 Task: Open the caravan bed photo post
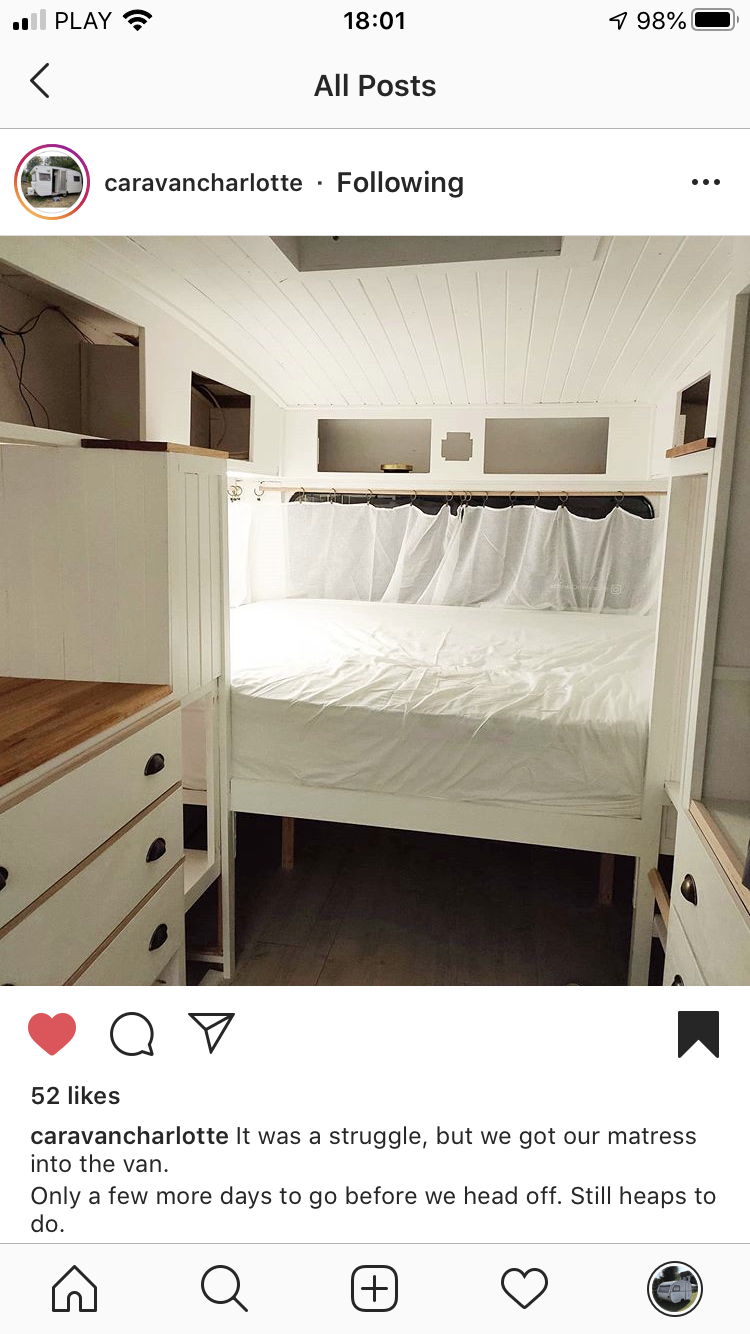375,610
